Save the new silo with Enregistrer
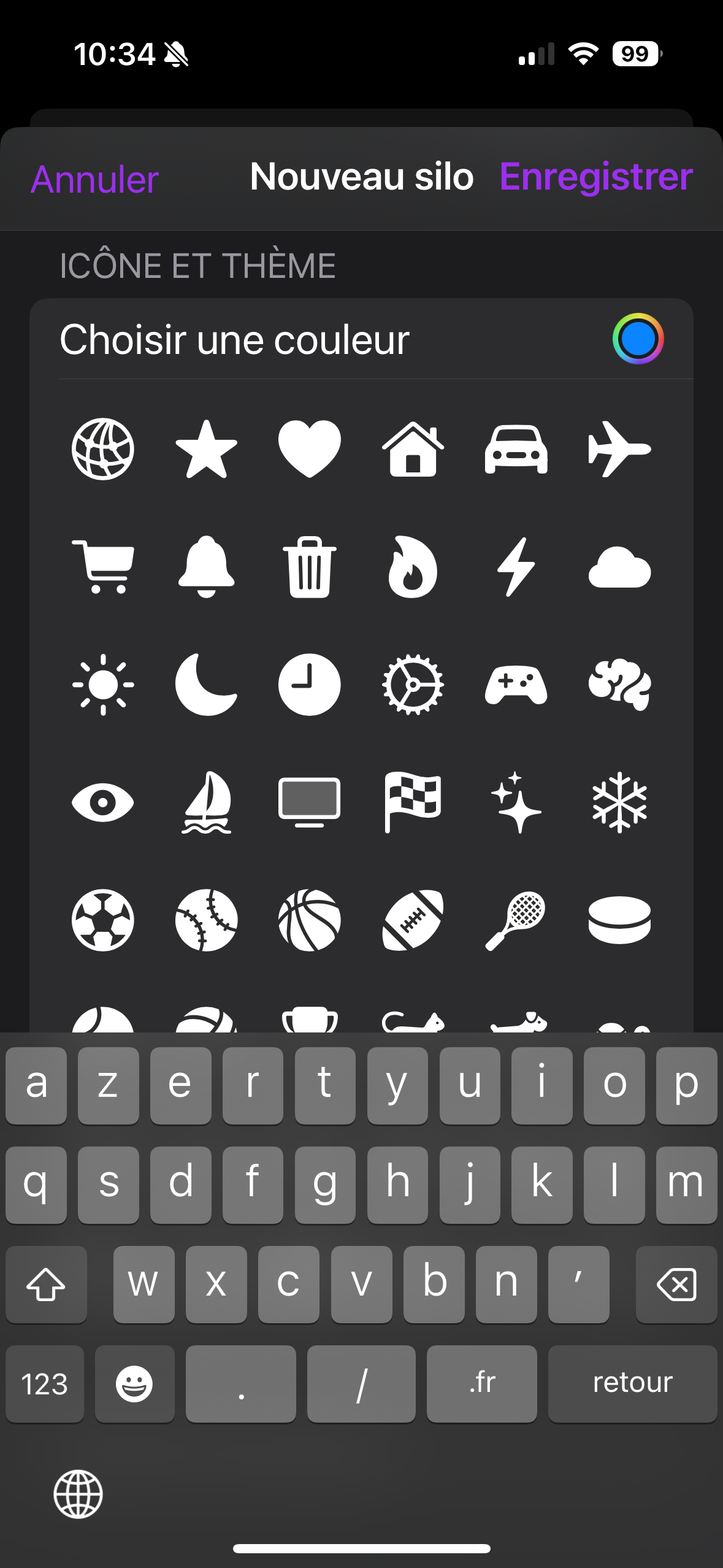723x1568 pixels. point(595,177)
